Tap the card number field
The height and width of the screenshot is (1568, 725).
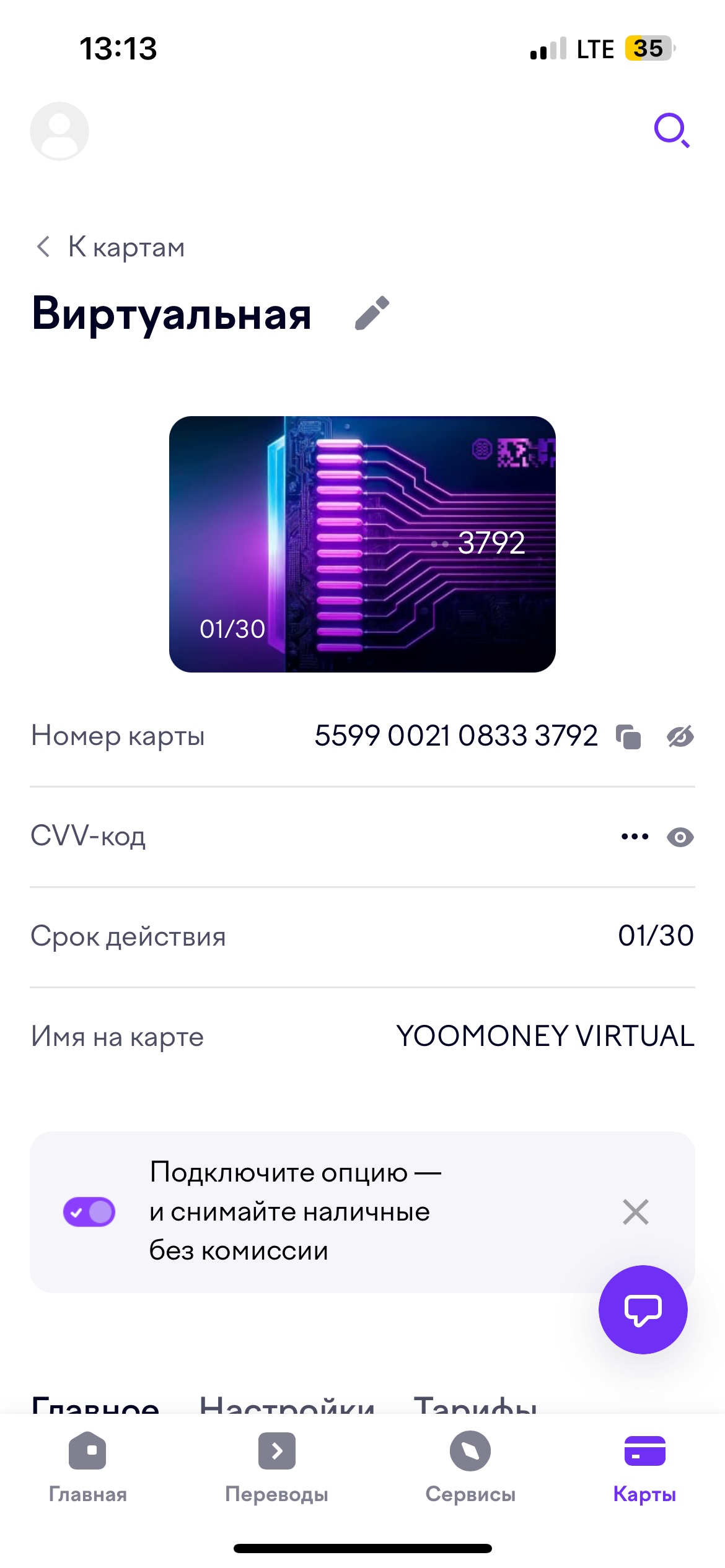tap(455, 736)
